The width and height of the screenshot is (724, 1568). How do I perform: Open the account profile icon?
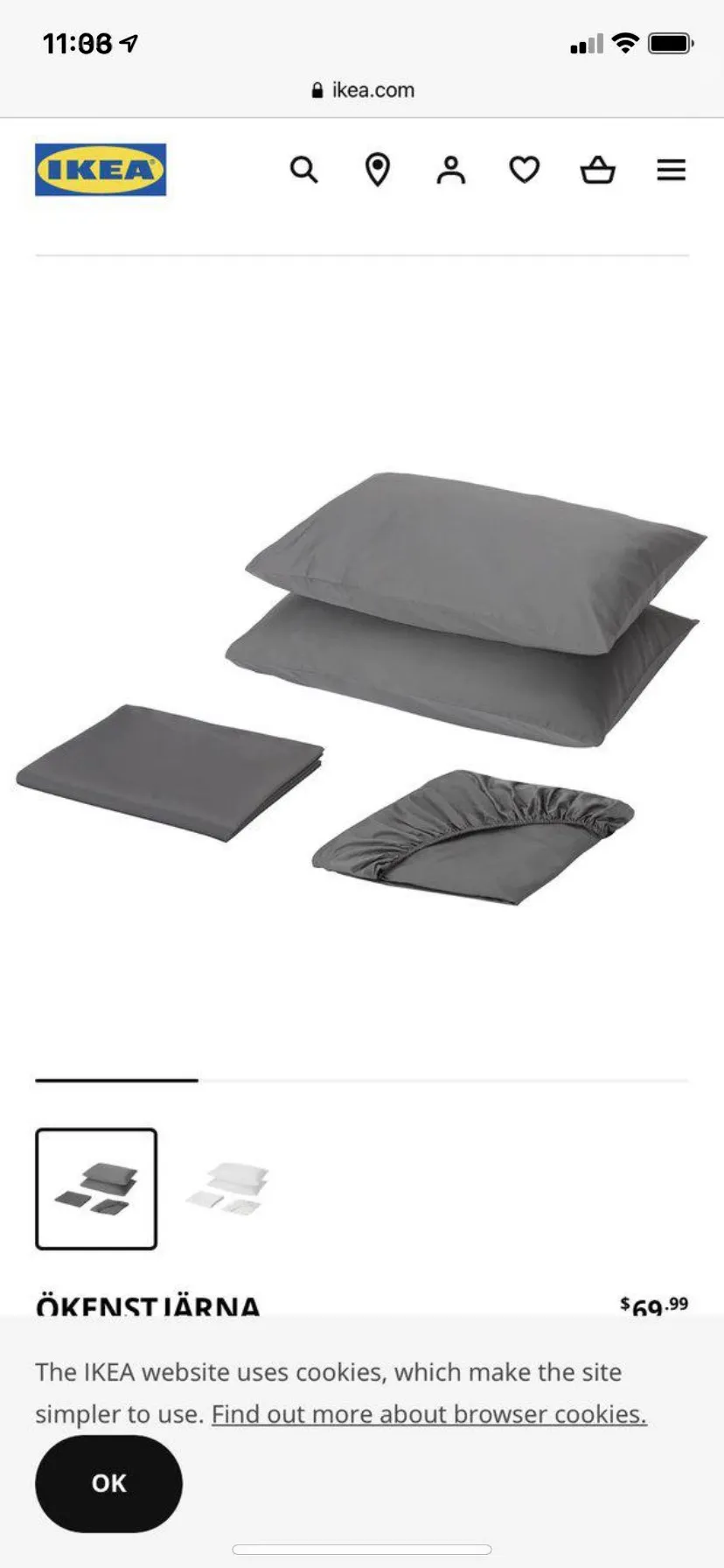[450, 170]
